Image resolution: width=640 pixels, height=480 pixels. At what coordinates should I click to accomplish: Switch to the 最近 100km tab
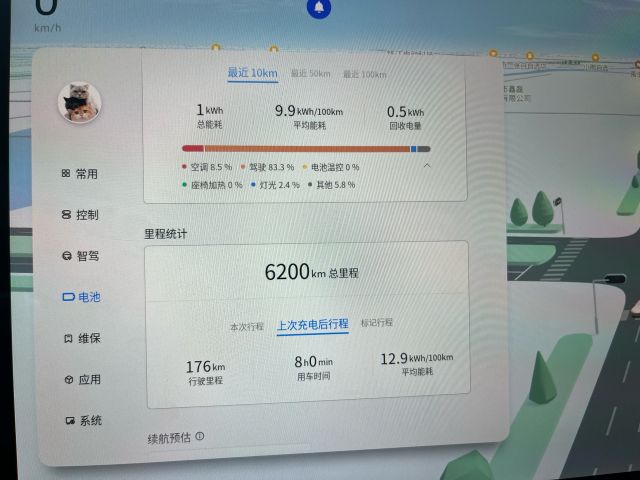pos(364,75)
